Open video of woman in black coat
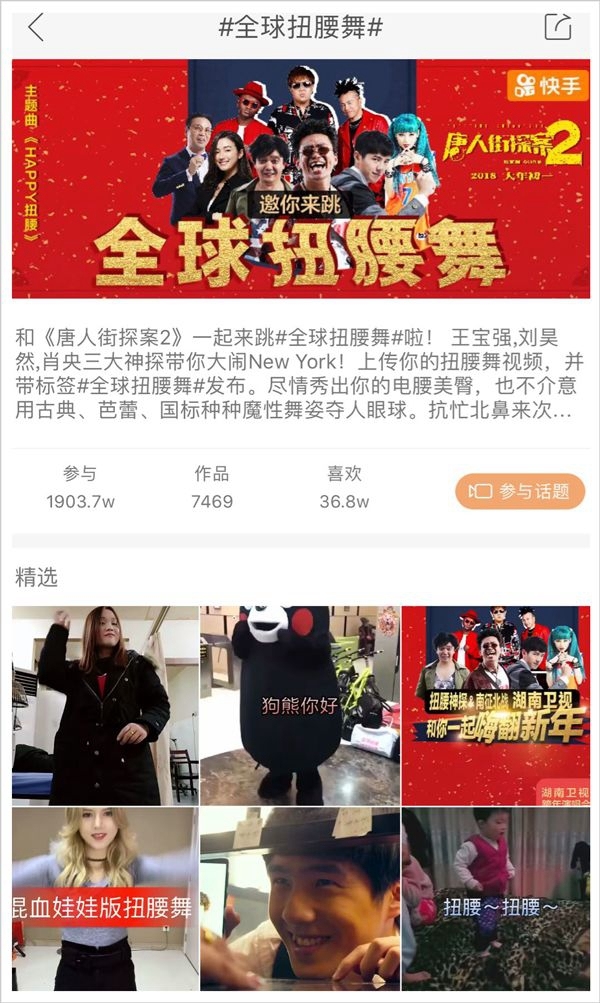Screen dimensions: 600x1003 (104, 704)
